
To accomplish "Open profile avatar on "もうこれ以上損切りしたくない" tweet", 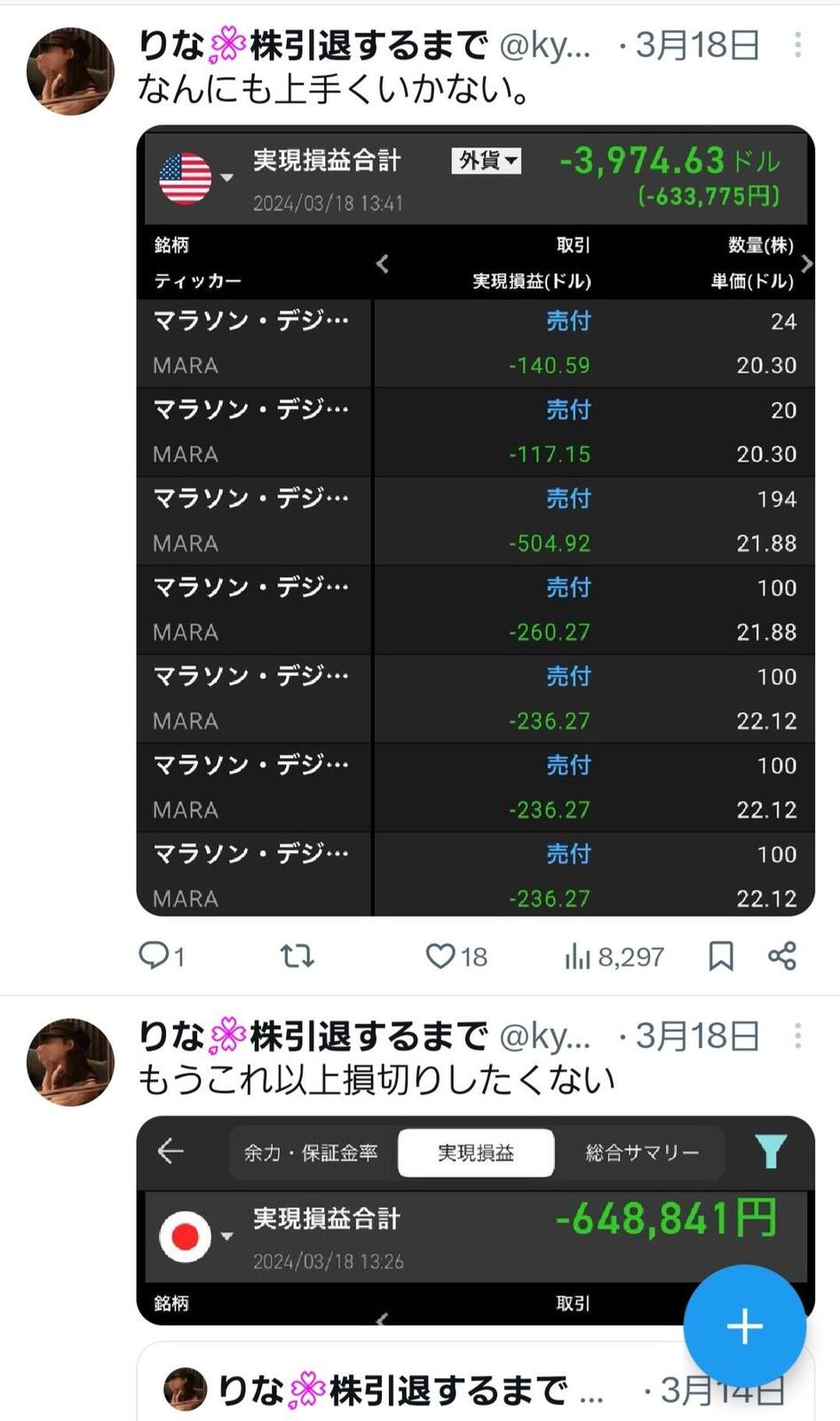I will (x=71, y=1062).
